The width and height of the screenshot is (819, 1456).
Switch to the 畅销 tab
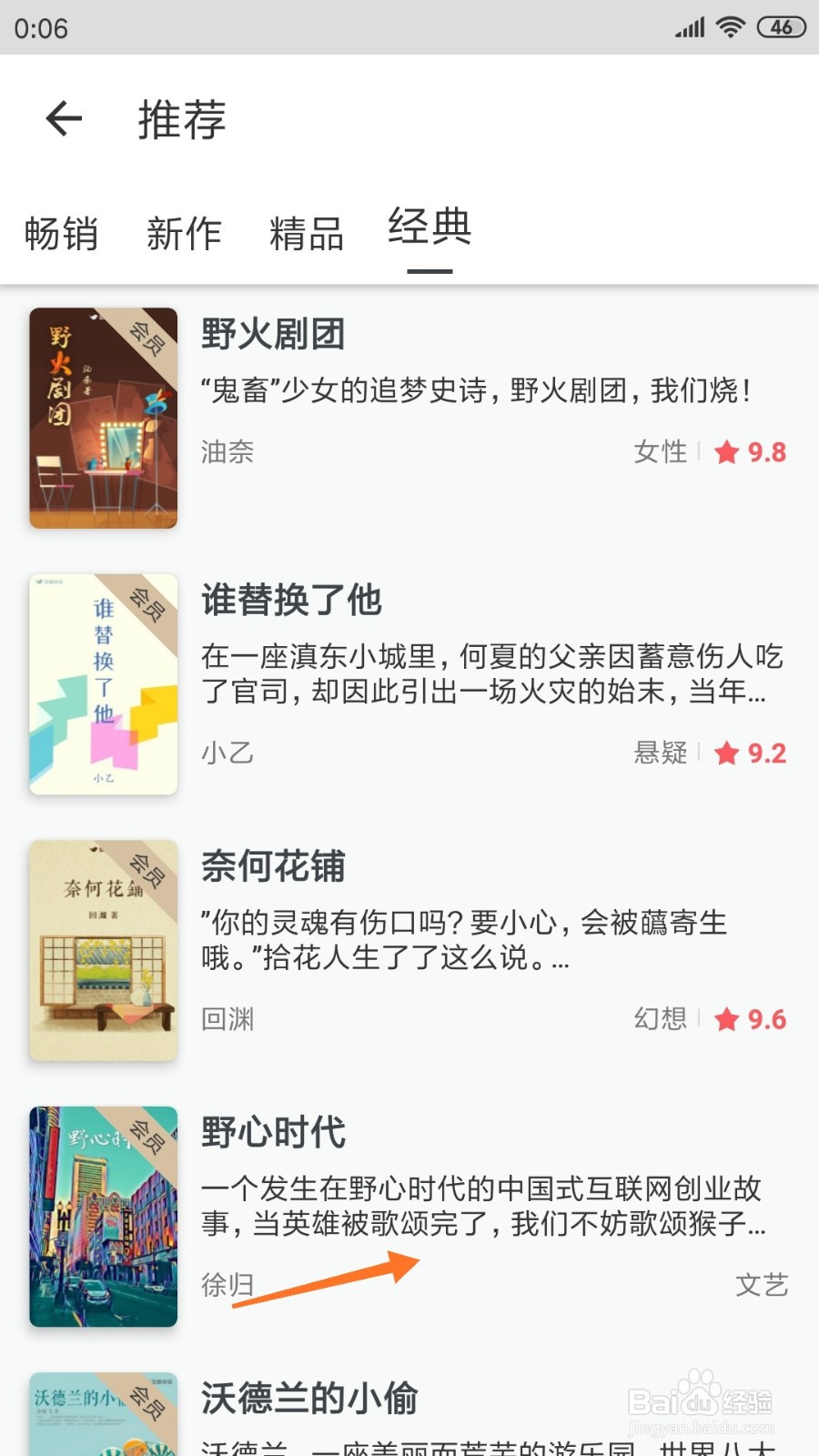tap(61, 234)
